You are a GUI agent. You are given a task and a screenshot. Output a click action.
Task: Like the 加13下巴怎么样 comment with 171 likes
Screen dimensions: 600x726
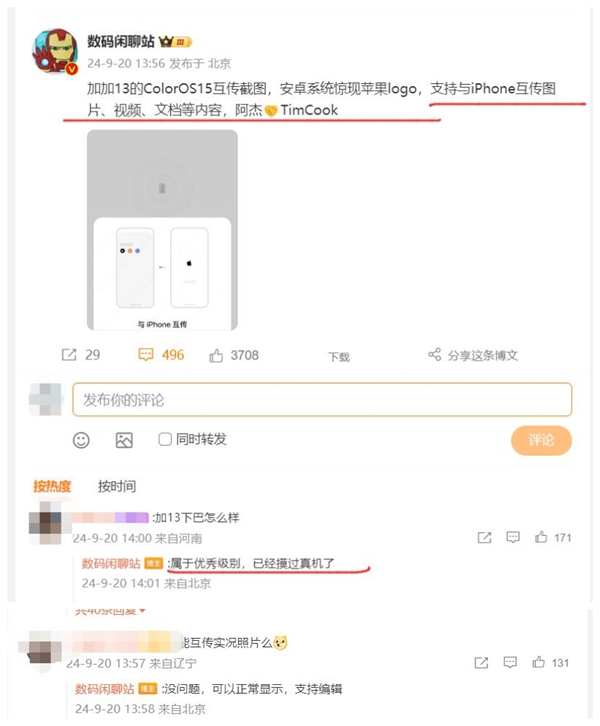[x=541, y=538]
